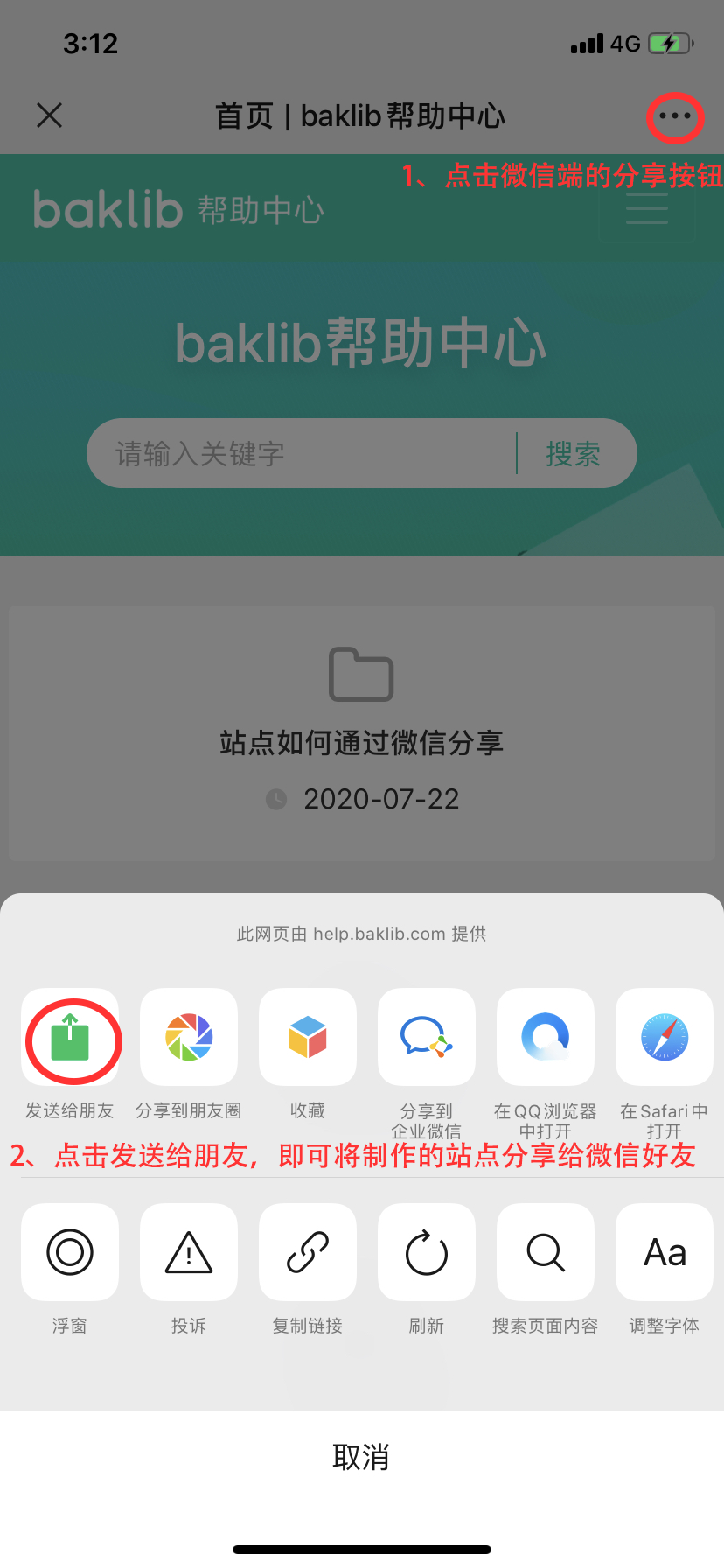Share to 企业微信
This screenshot has width=724, height=1568.
[427, 1038]
